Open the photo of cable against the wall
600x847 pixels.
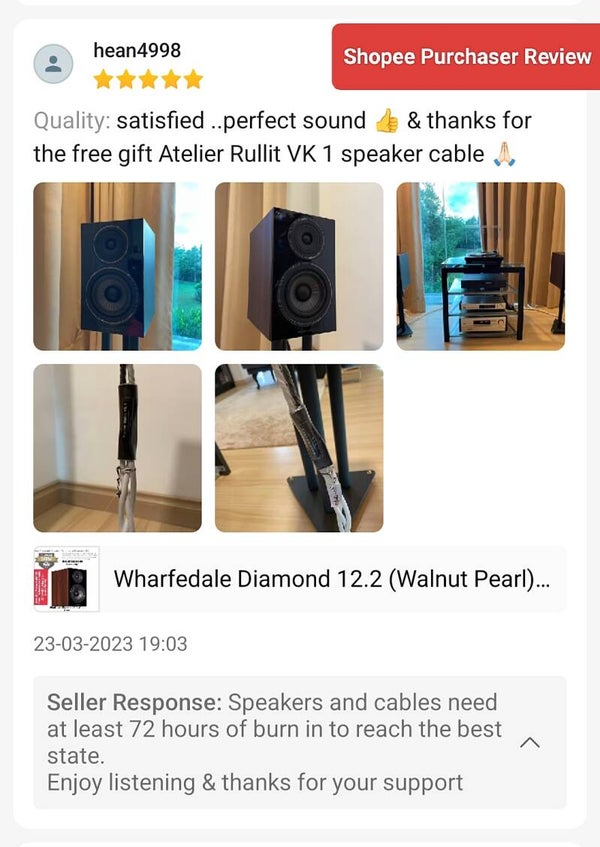117,448
